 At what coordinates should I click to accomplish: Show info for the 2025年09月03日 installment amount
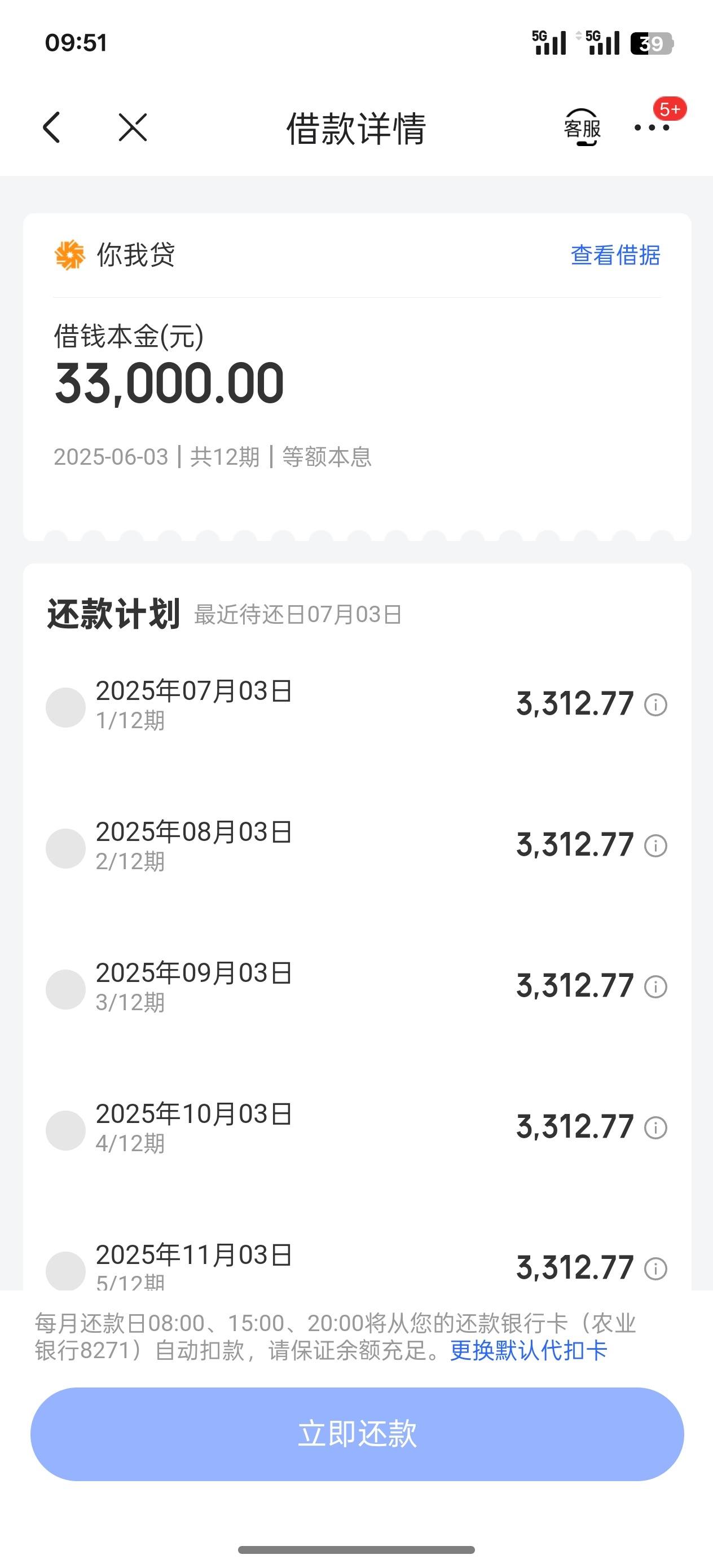click(x=656, y=986)
